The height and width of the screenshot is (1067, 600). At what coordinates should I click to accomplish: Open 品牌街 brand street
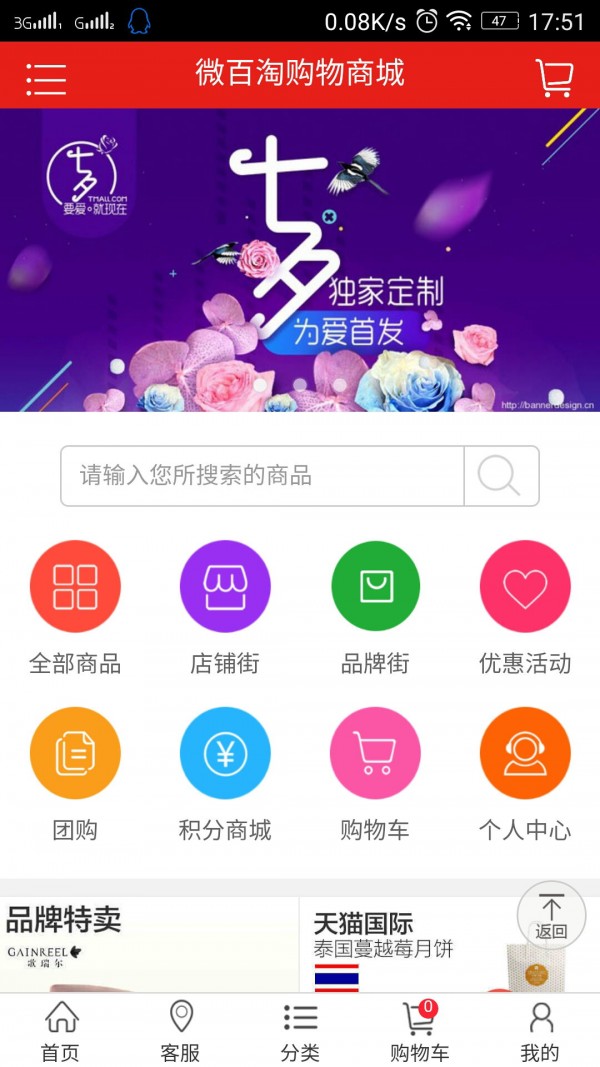[375, 587]
